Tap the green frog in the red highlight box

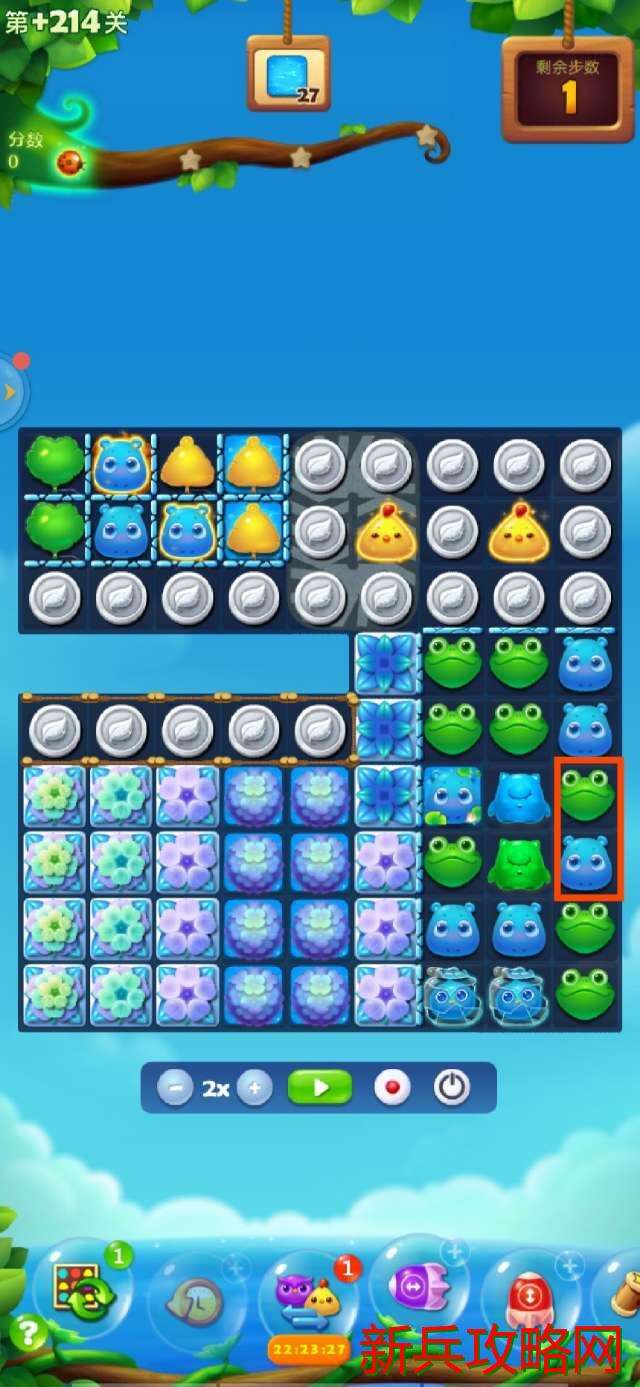pyautogui.click(x=587, y=794)
